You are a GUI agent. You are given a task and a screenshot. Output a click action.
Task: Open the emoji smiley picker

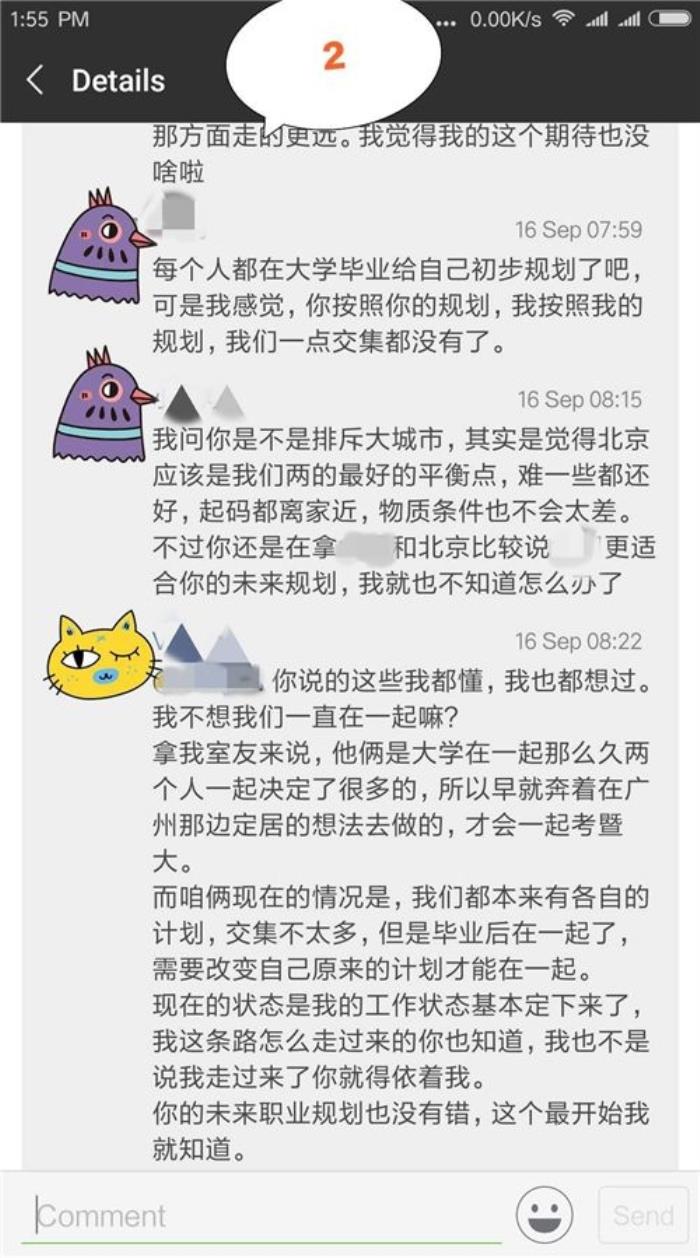(x=545, y=1216)
